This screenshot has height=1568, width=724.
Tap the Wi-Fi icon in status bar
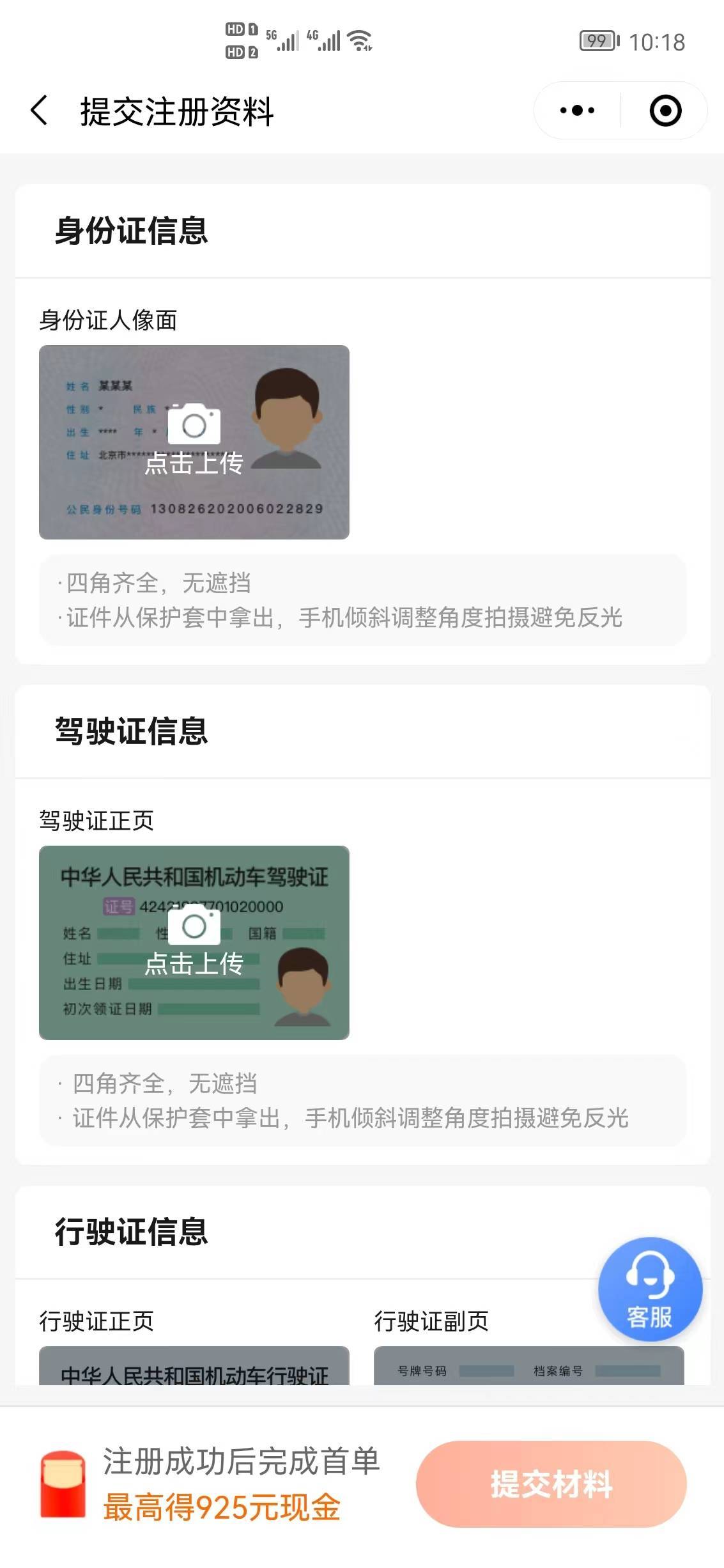[360, 40]
